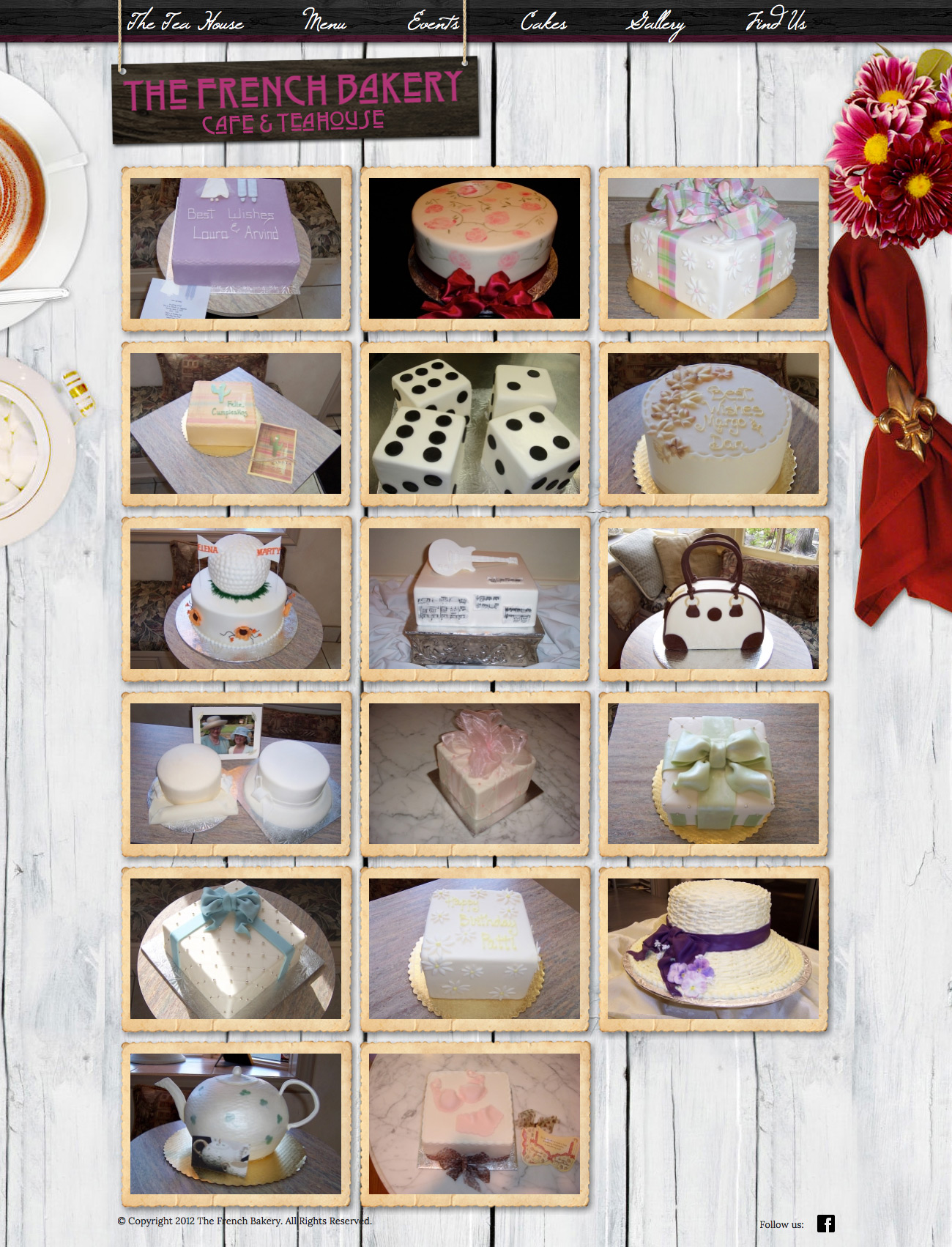Open the Events page

[x=434, y=22]
